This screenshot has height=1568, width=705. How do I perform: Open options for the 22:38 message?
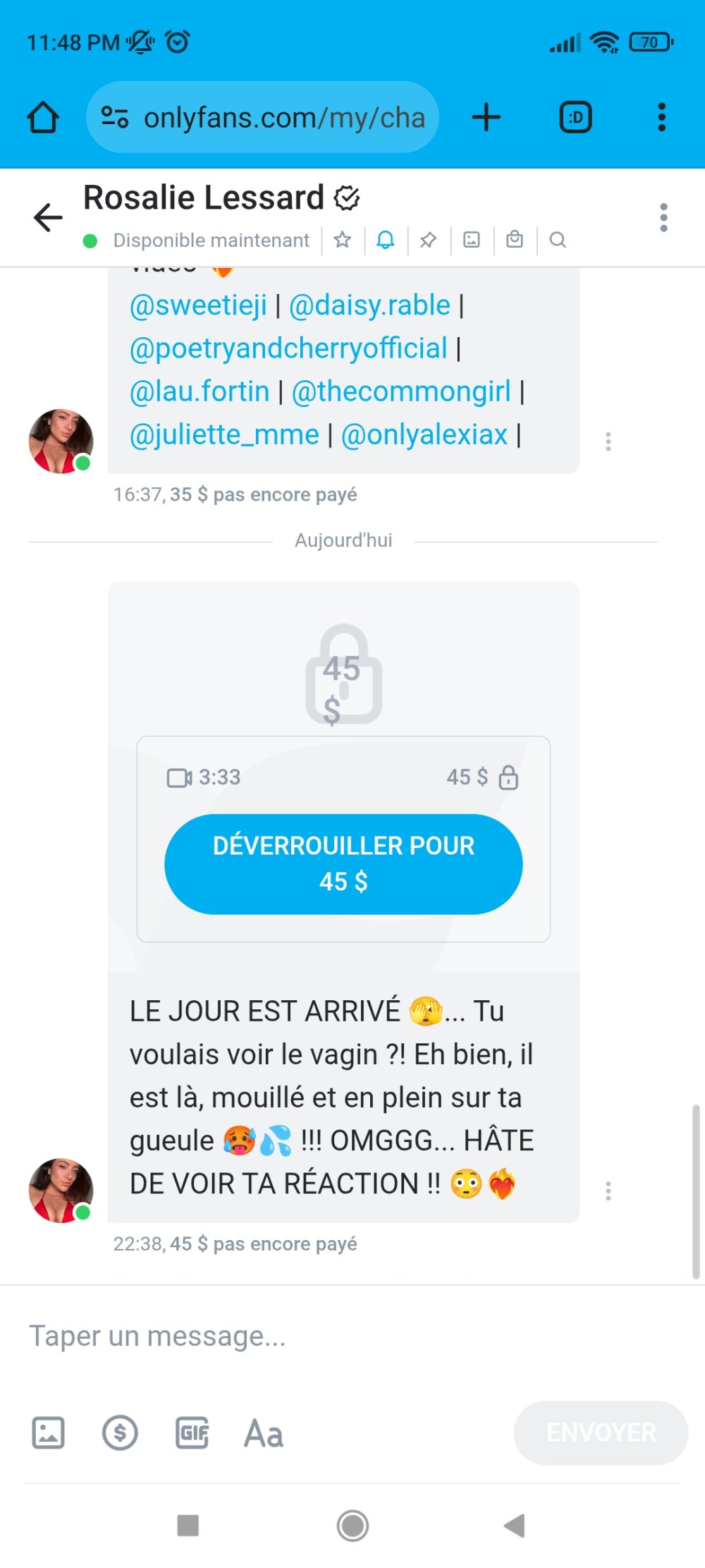[608, 1191]
